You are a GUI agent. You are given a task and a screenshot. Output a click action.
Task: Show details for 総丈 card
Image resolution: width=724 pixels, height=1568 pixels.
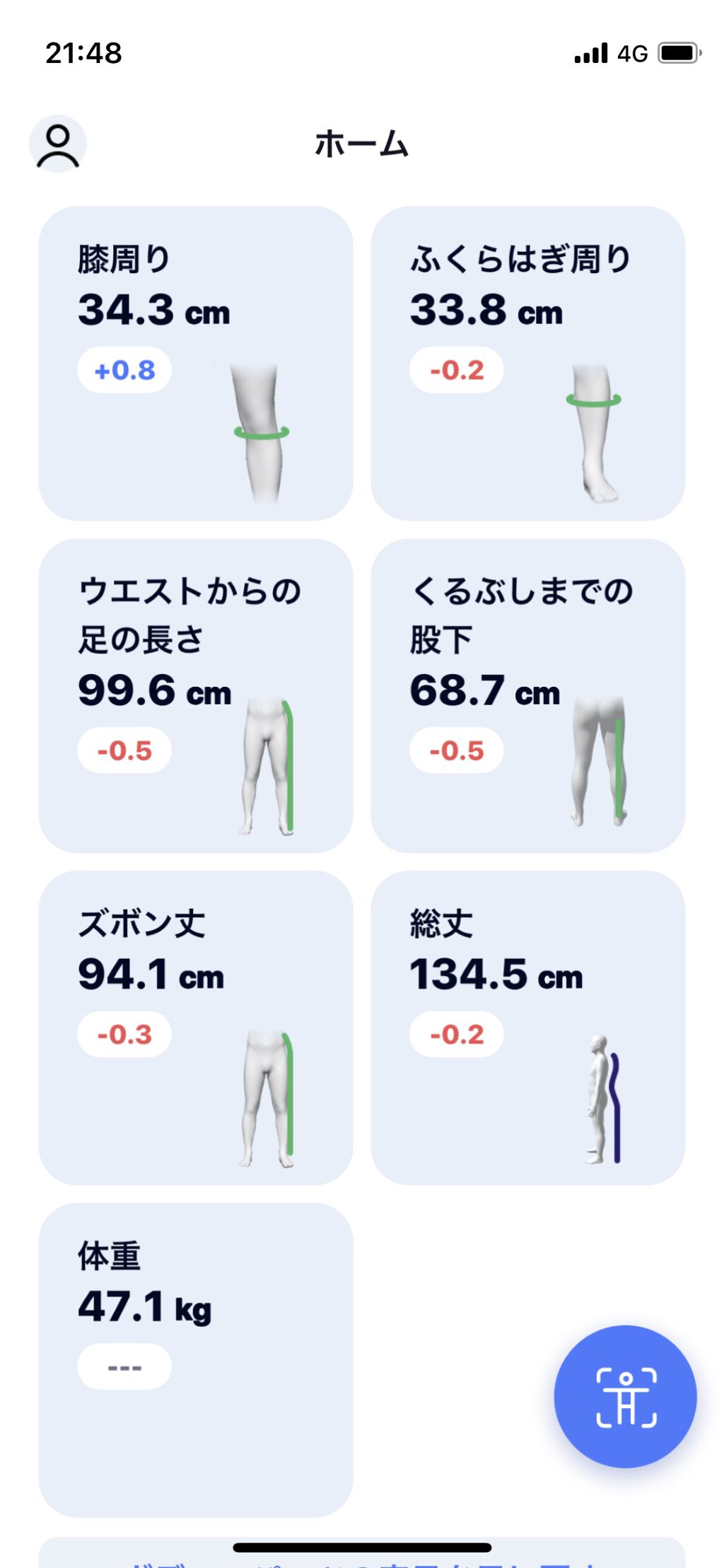(x=527, y=1028)
